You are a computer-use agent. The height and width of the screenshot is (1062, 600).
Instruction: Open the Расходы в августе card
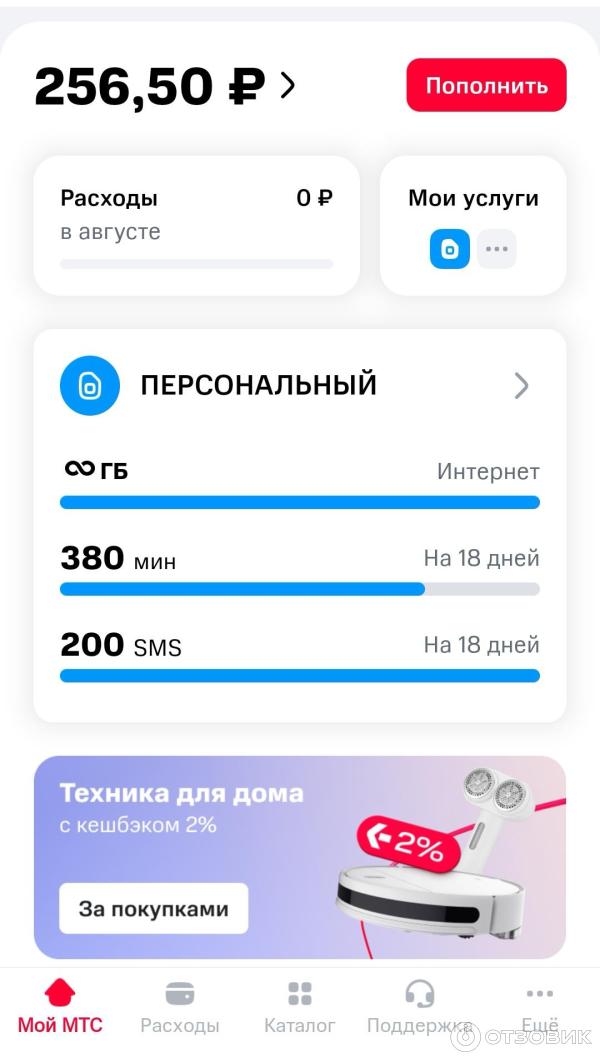(x=196, y=225)
